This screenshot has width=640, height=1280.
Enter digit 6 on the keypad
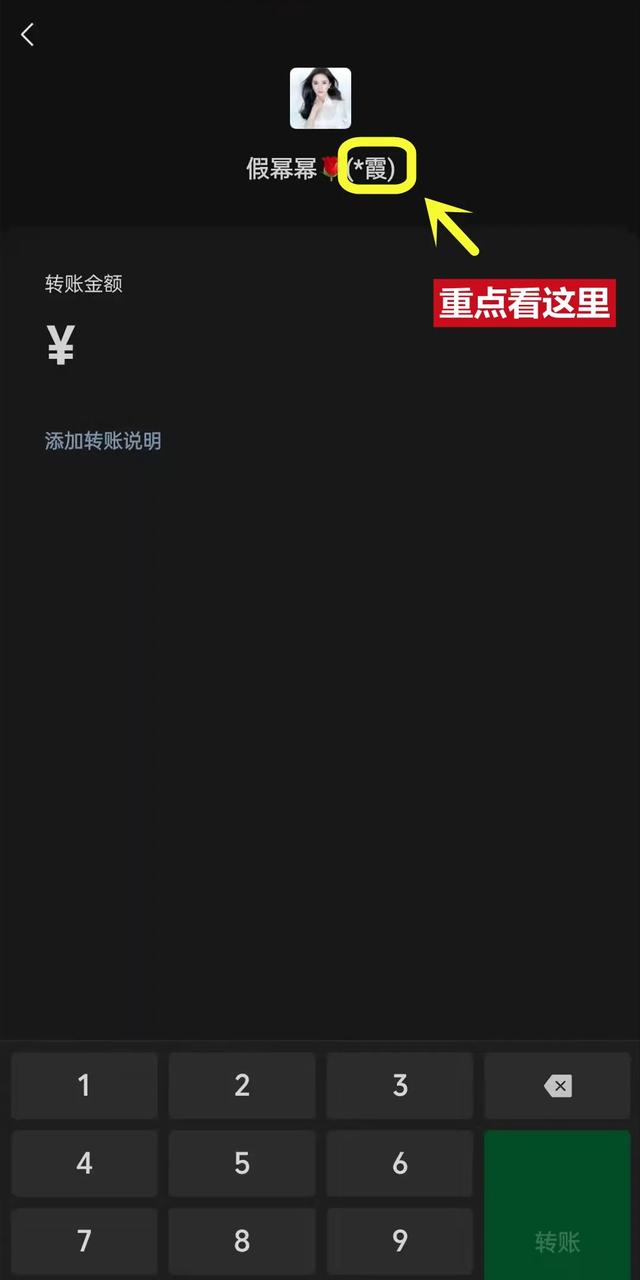[400, 1163]
